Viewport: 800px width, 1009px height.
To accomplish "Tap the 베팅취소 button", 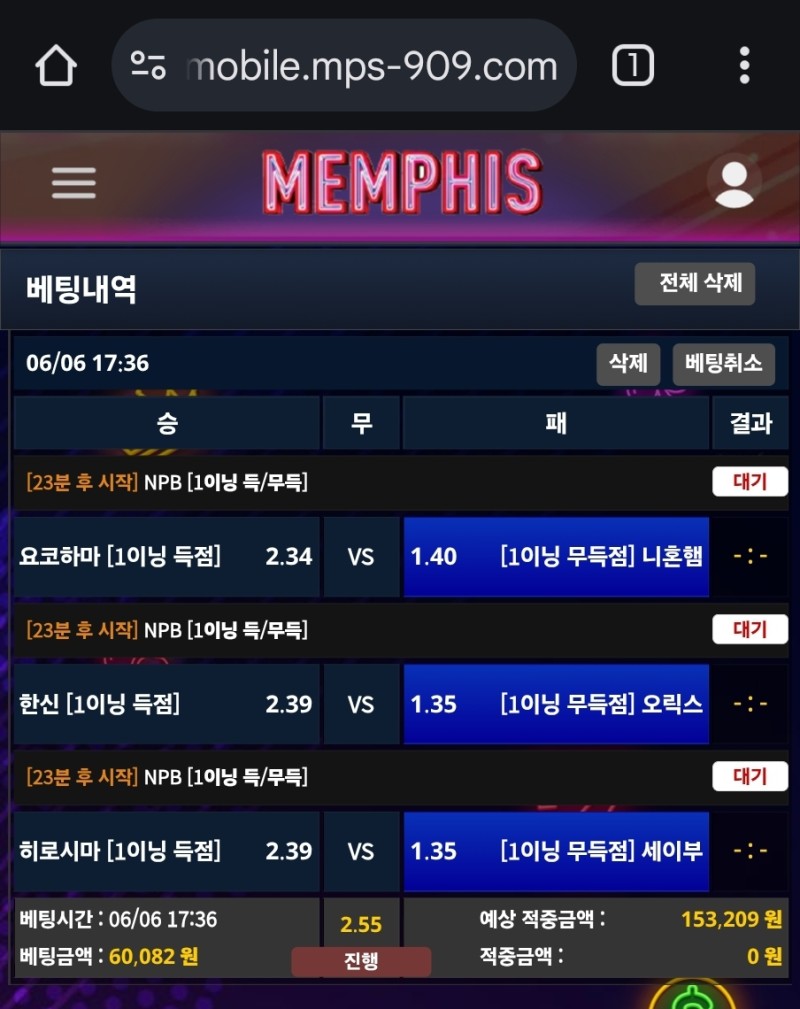I will tap(724, 364).
